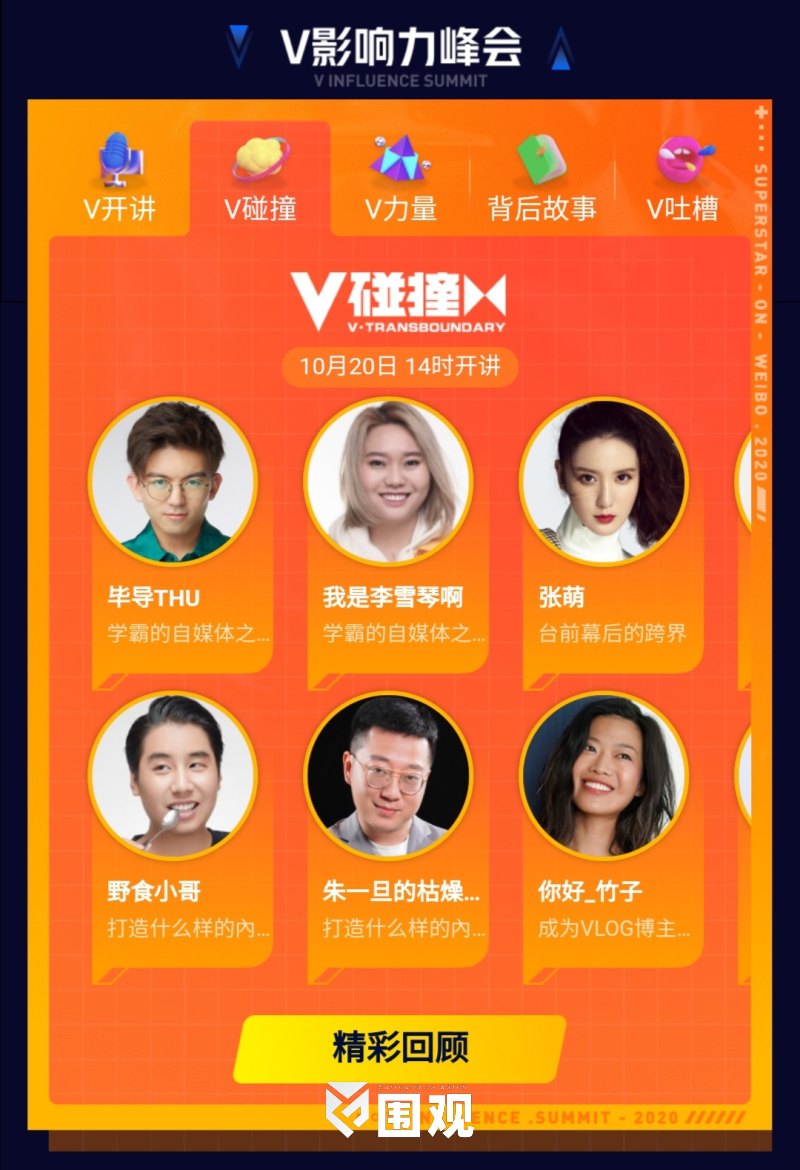Open the V力量 tab
This screenshot has width=800, height=1170.
400,181
